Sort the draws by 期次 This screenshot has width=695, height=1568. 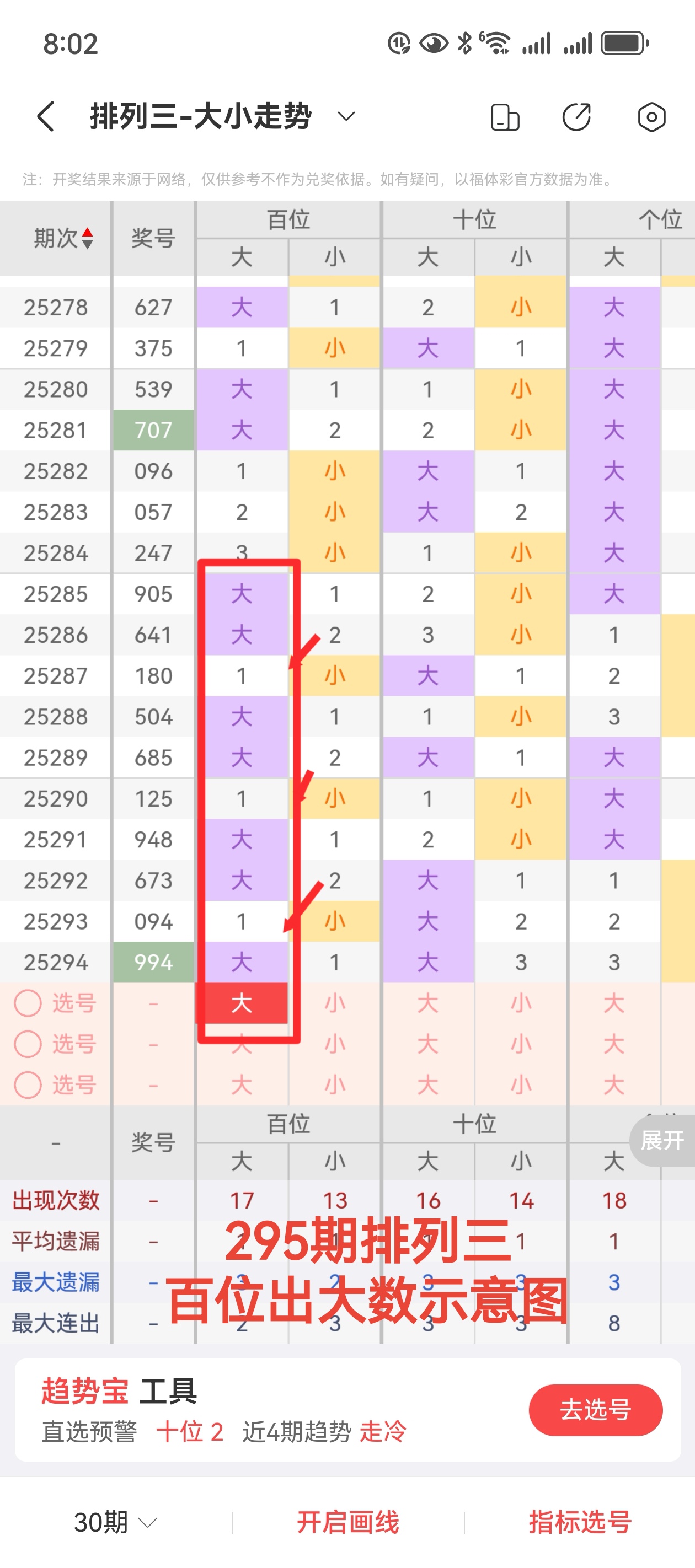click(x=63, y=238)
